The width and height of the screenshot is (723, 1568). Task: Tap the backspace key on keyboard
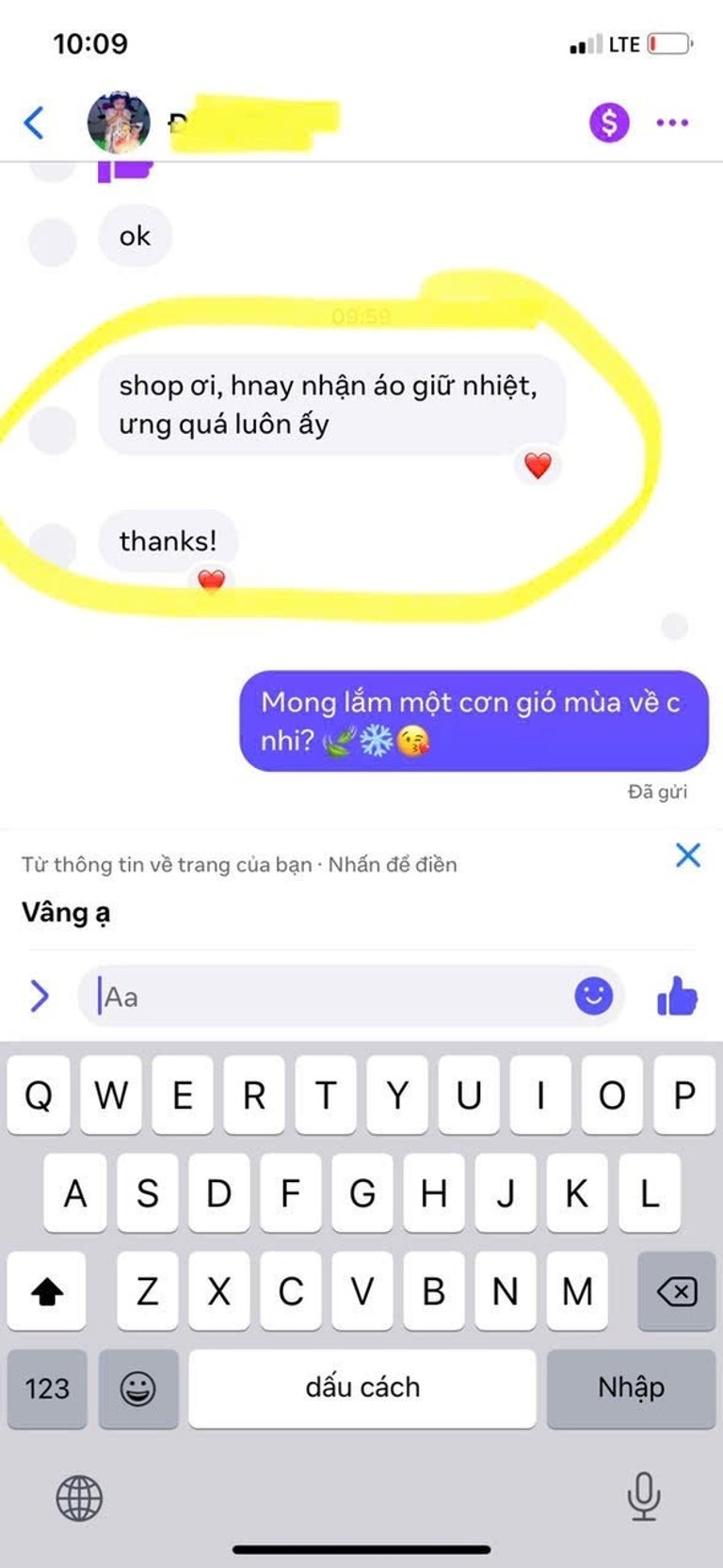677,1291
